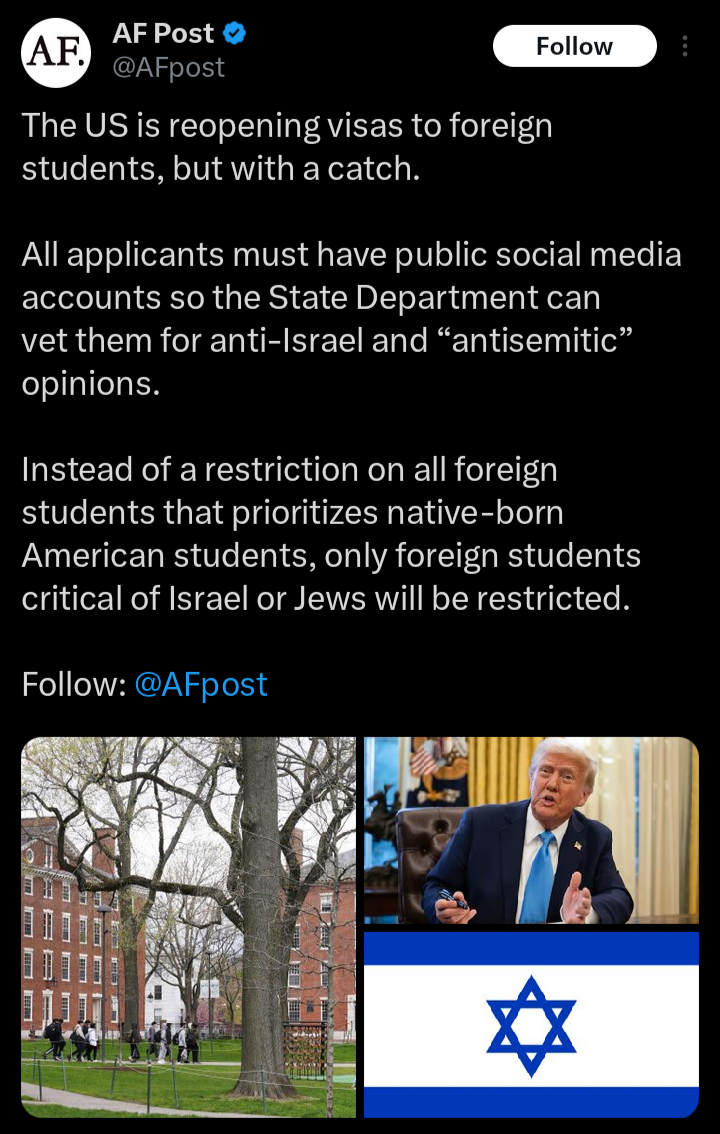This screenshot has height=1134, width=720.
Task: Open the flag image
Action: point(530,1024)
